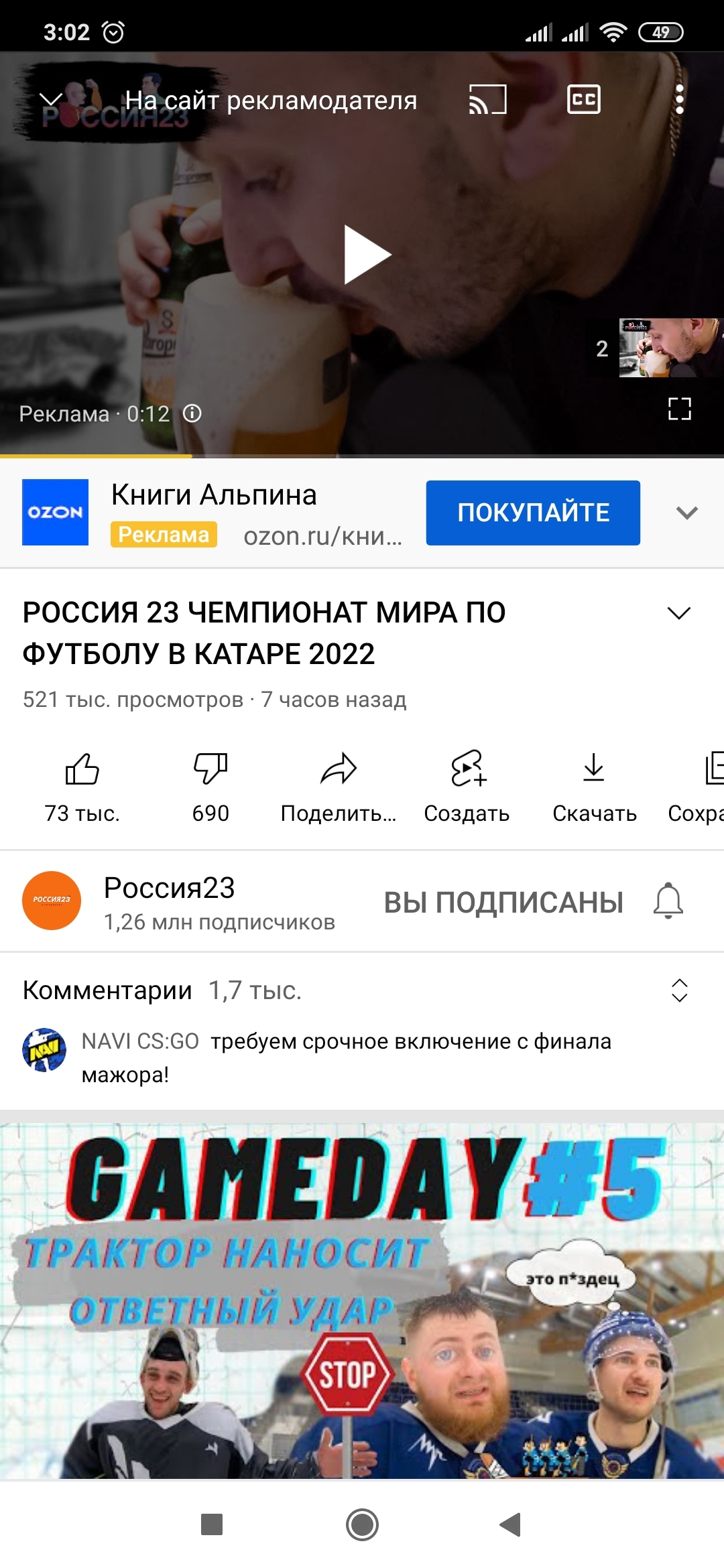Viewport: 724px width, 1568px height.
Task: Expand the video description
Action: coord(679,613)
